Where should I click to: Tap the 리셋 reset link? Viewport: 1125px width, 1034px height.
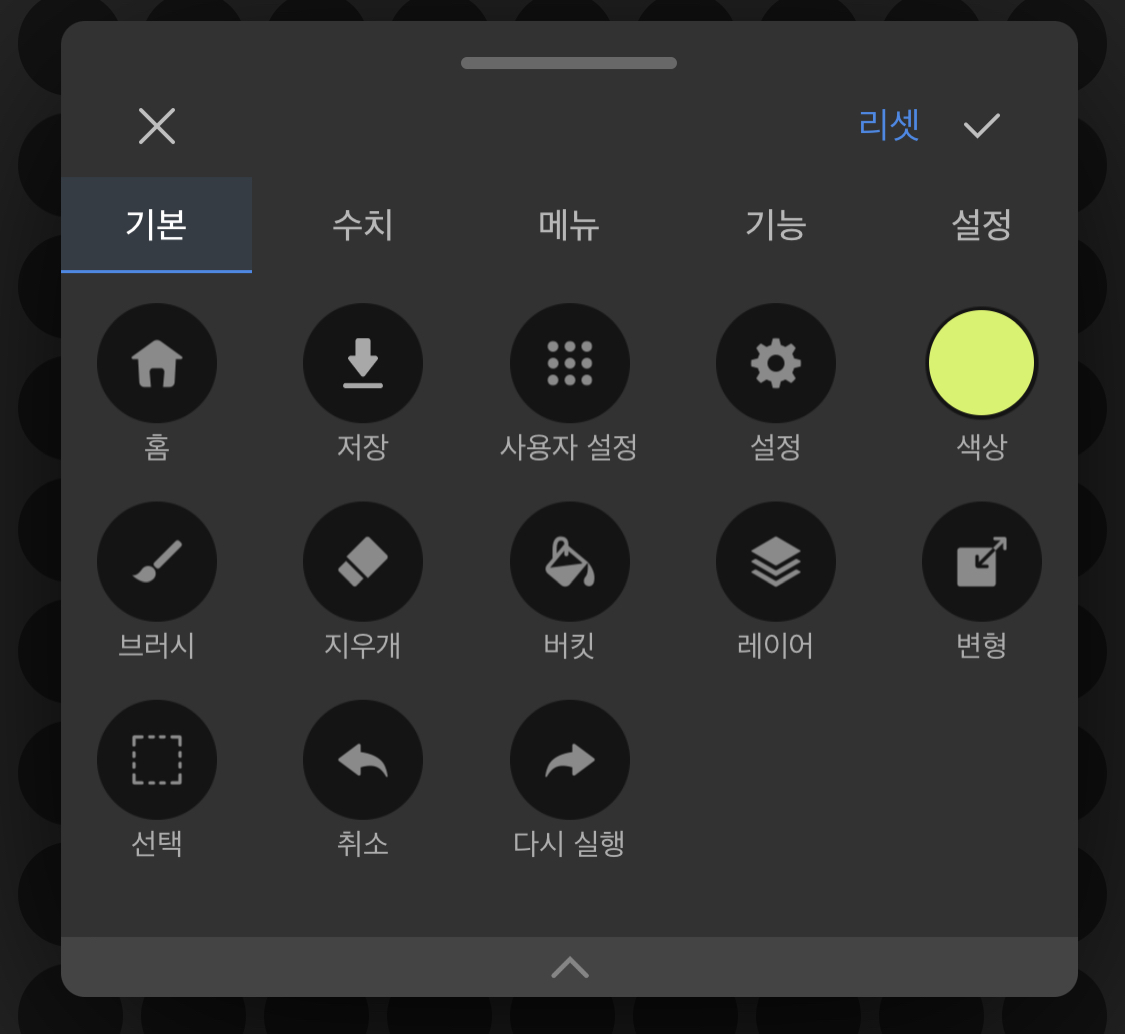888,125
